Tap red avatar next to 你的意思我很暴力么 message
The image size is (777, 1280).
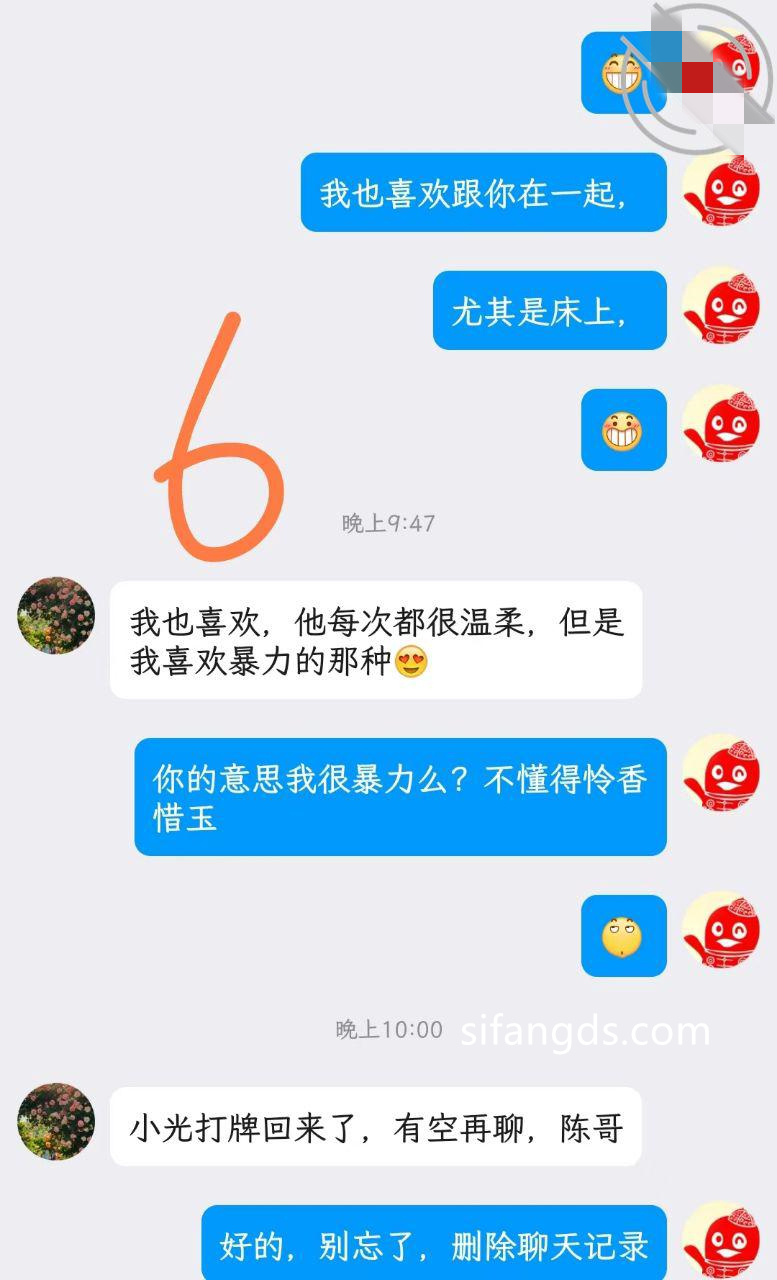pos(720,772)
